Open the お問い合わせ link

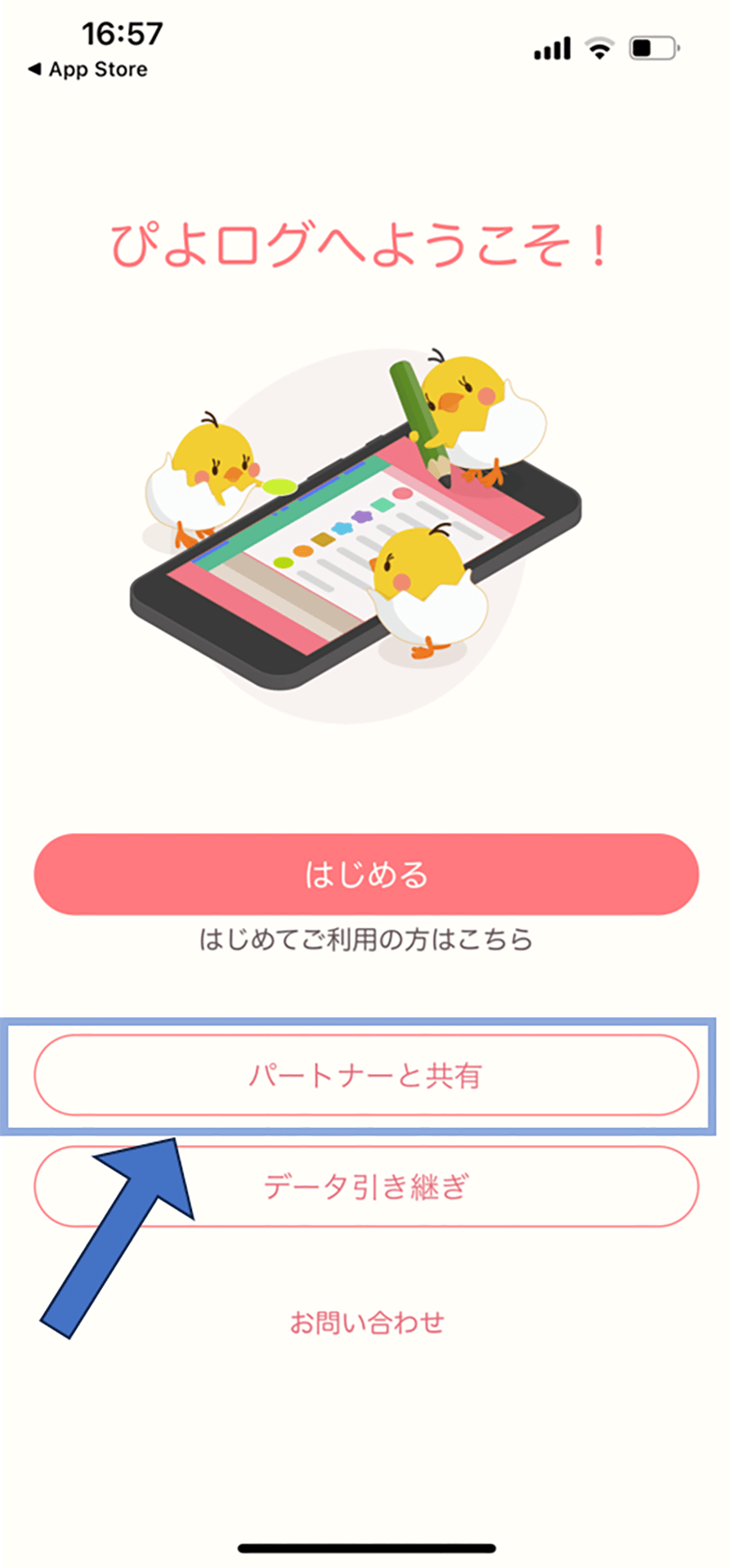[x=366, y=1322]
